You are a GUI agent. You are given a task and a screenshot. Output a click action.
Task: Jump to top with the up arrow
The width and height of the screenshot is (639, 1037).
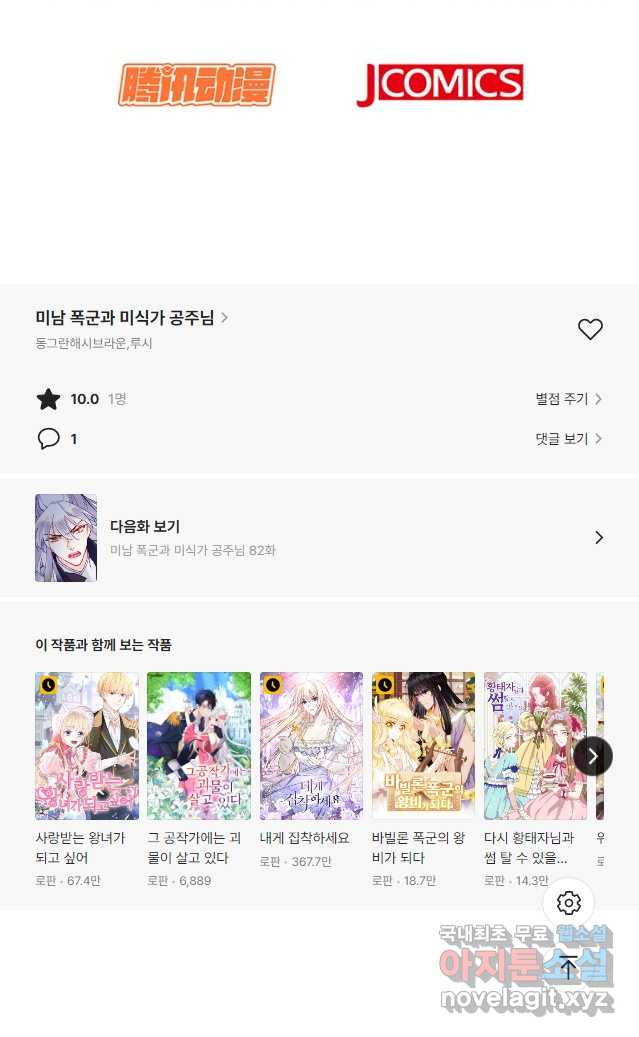(569, 967)
